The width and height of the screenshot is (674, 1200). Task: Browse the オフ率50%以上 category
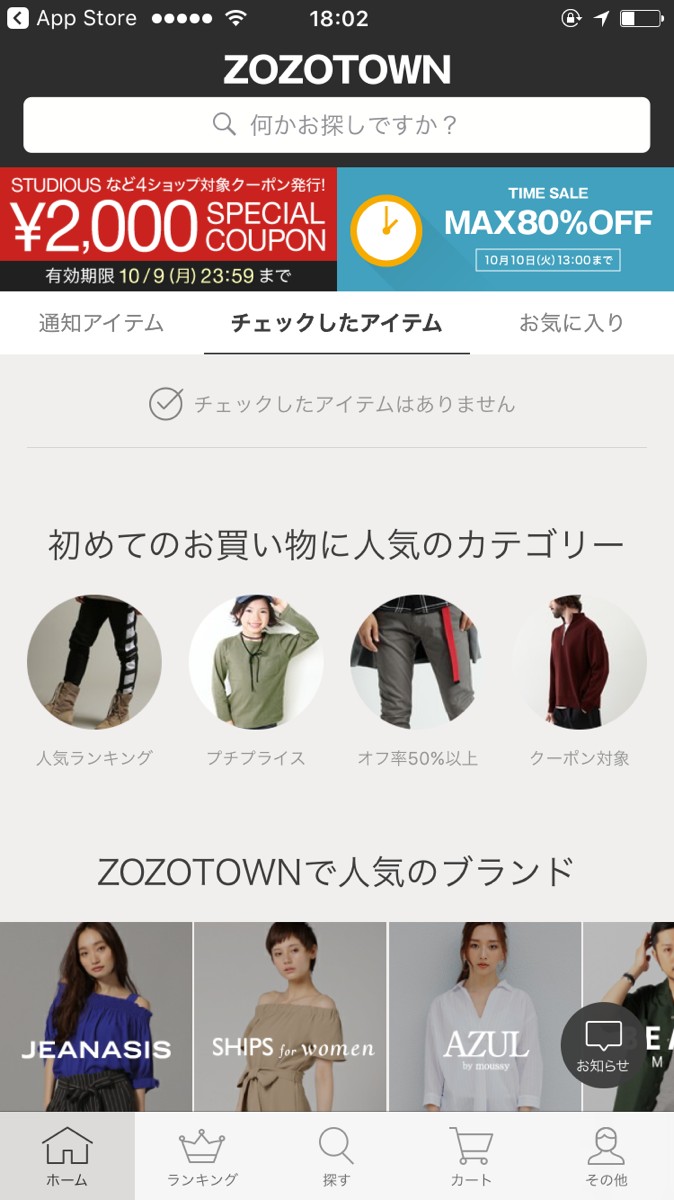pyautogui.click(x=418, y=681)
